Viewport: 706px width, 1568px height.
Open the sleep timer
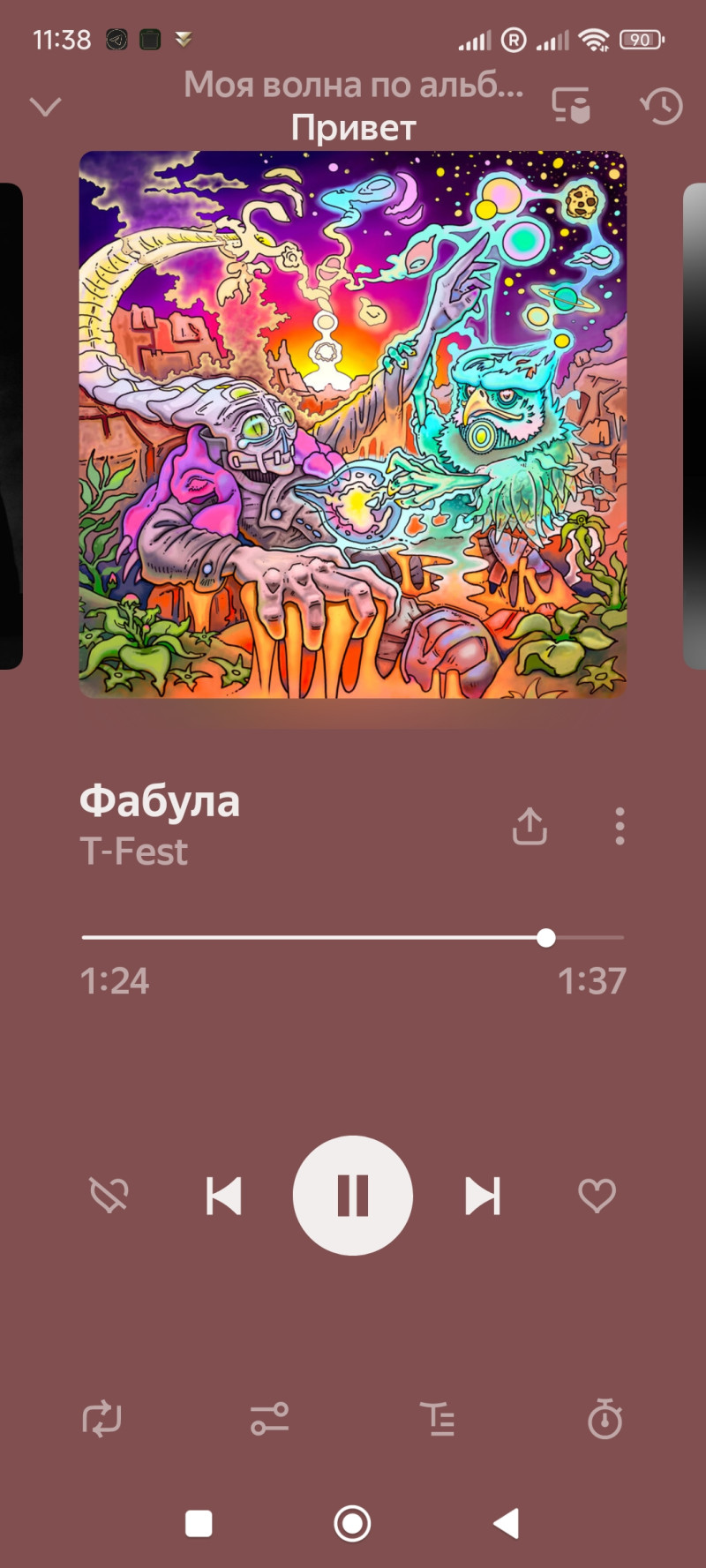point(605,1419)
